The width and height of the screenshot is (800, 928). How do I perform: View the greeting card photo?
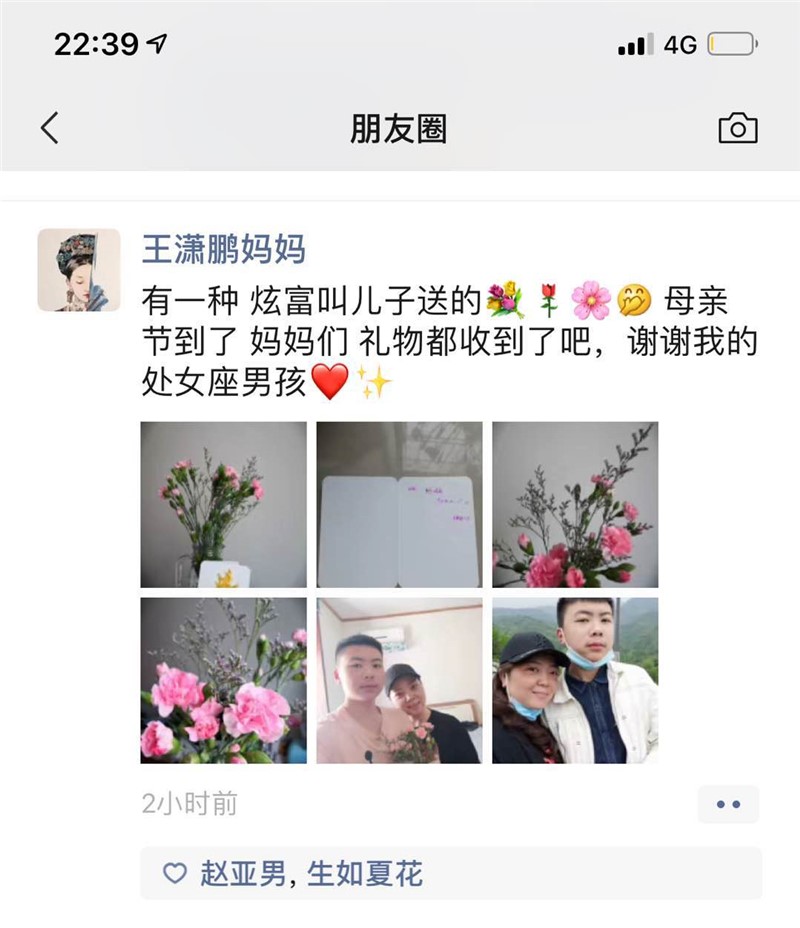(399, 504)
